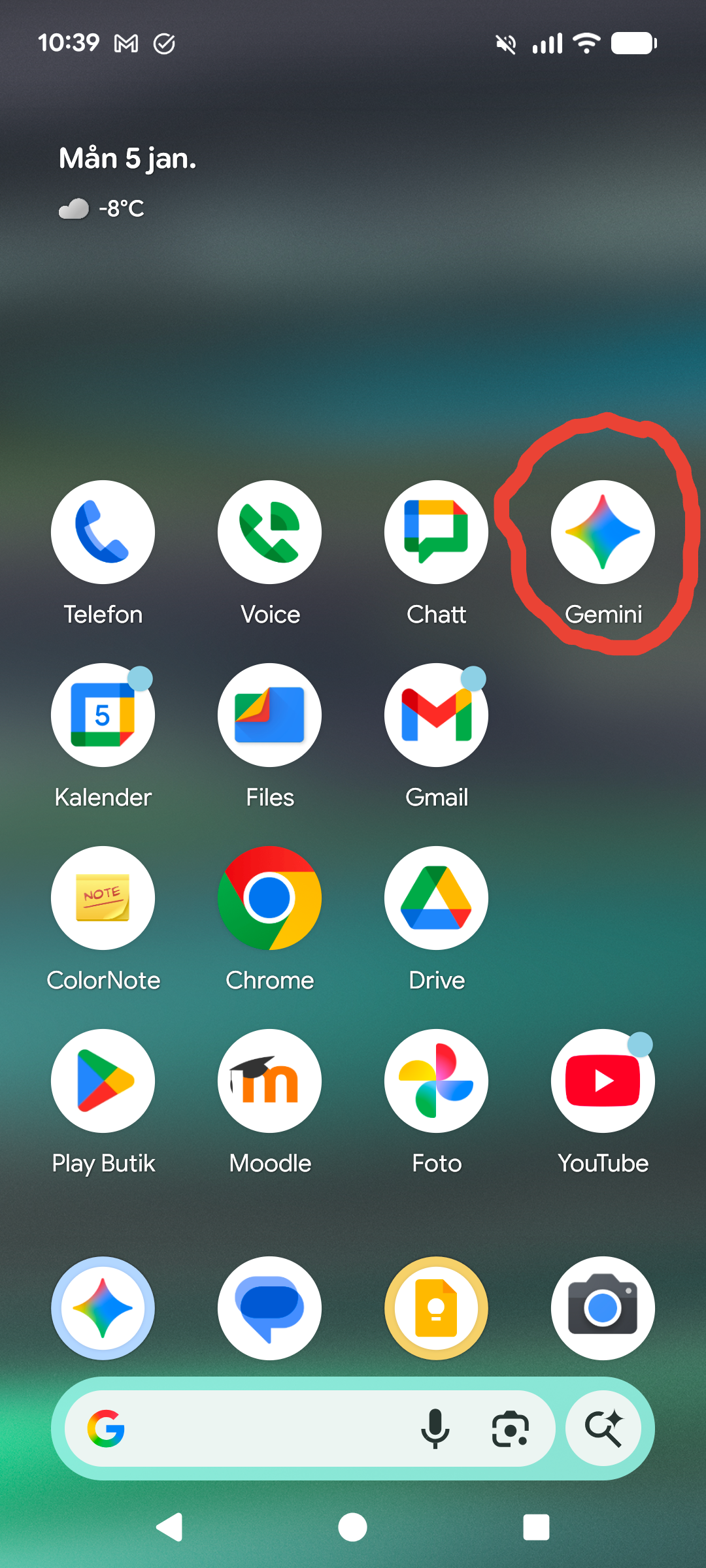Start voice search with the microphone
Image resolution: width=706 pixels, height=1568 pixels.
coord(435,1428)
